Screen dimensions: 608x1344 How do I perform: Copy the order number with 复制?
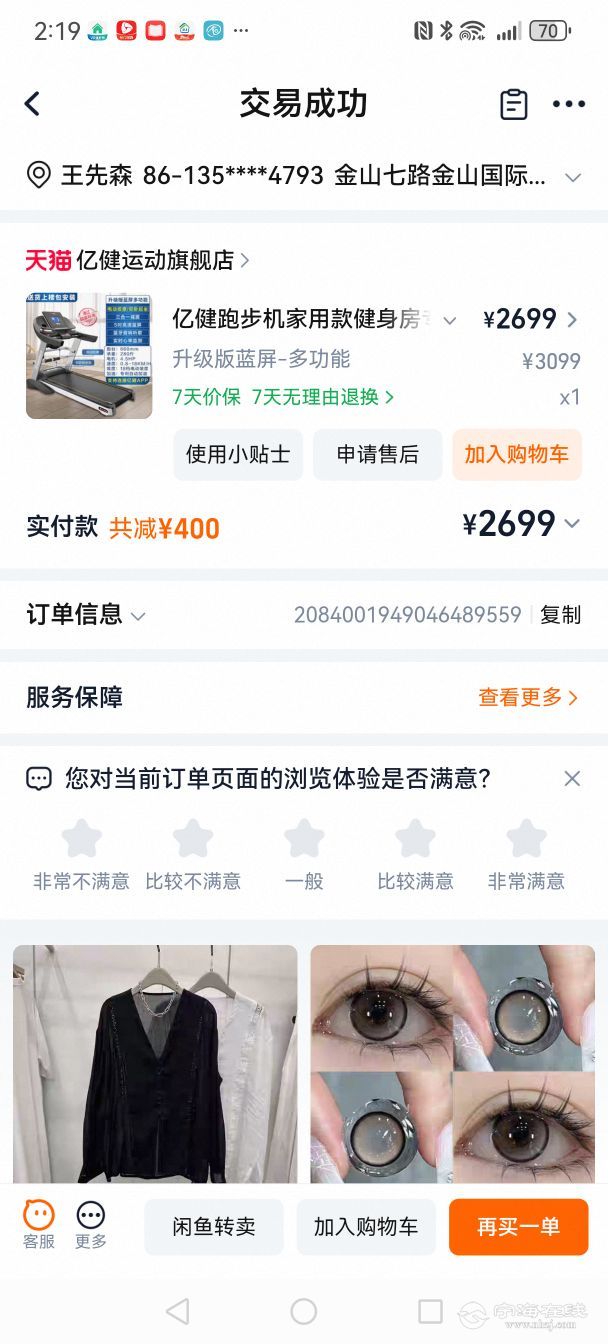[x=560, y=615]
